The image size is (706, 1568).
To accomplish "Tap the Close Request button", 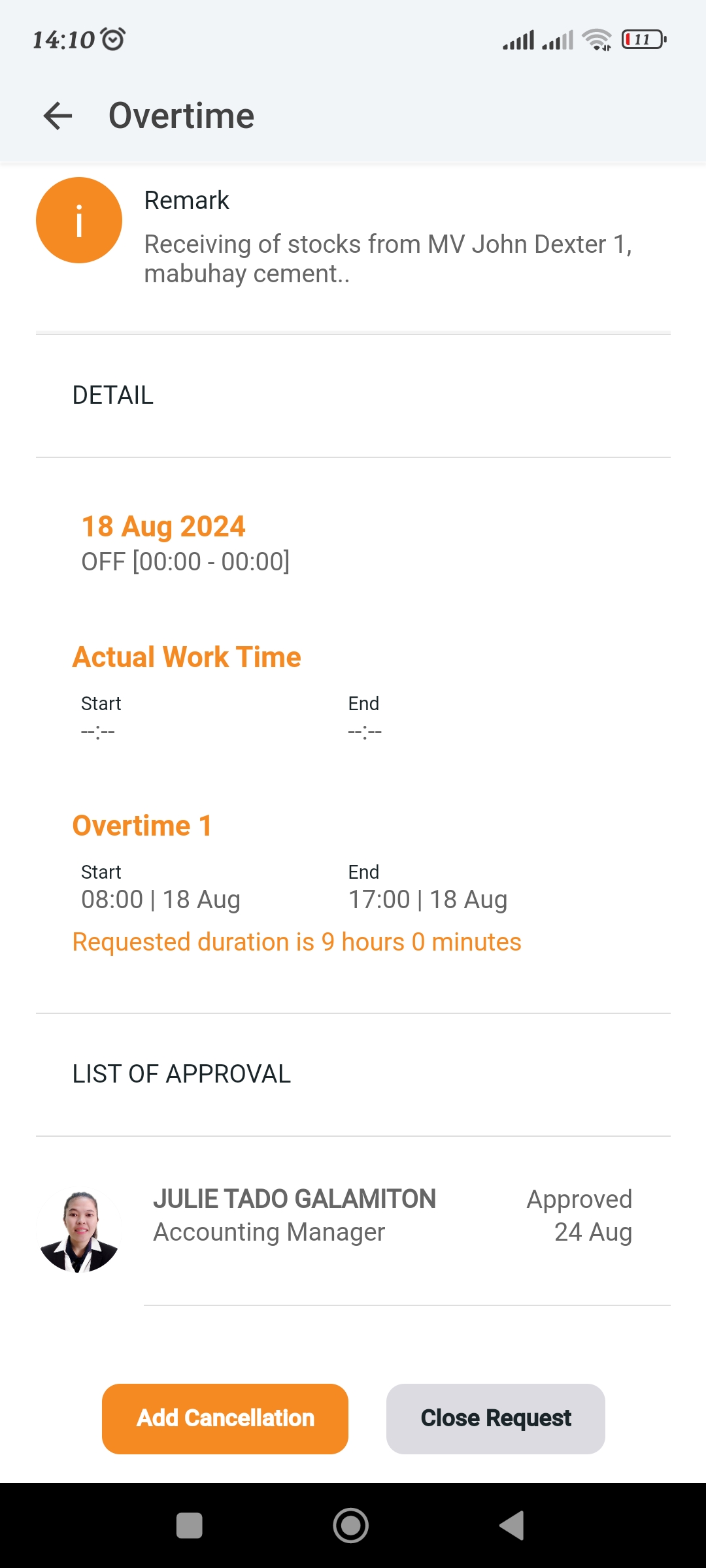I will [x=496, y=1418].
